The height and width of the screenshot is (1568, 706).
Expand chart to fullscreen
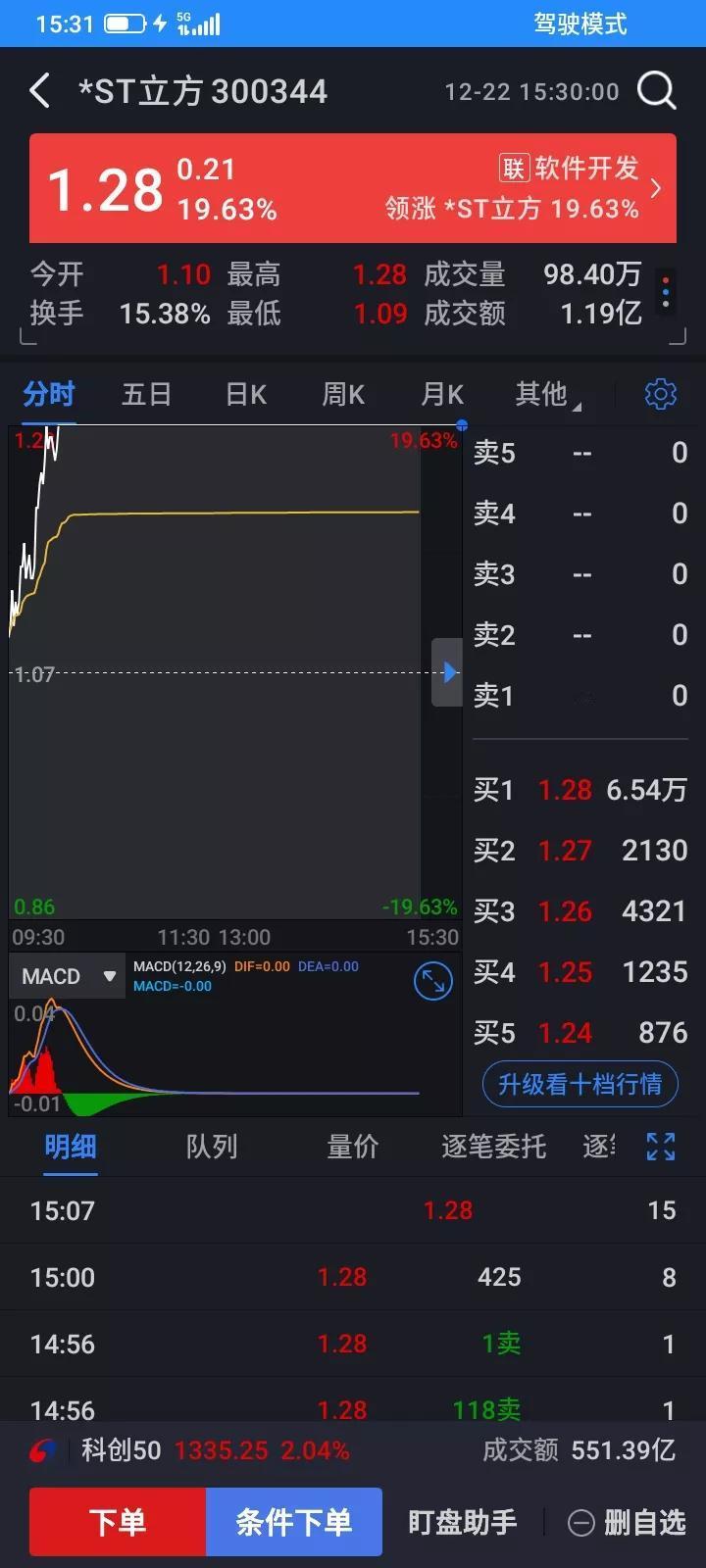pyautogui.click(x=432, y=981)
